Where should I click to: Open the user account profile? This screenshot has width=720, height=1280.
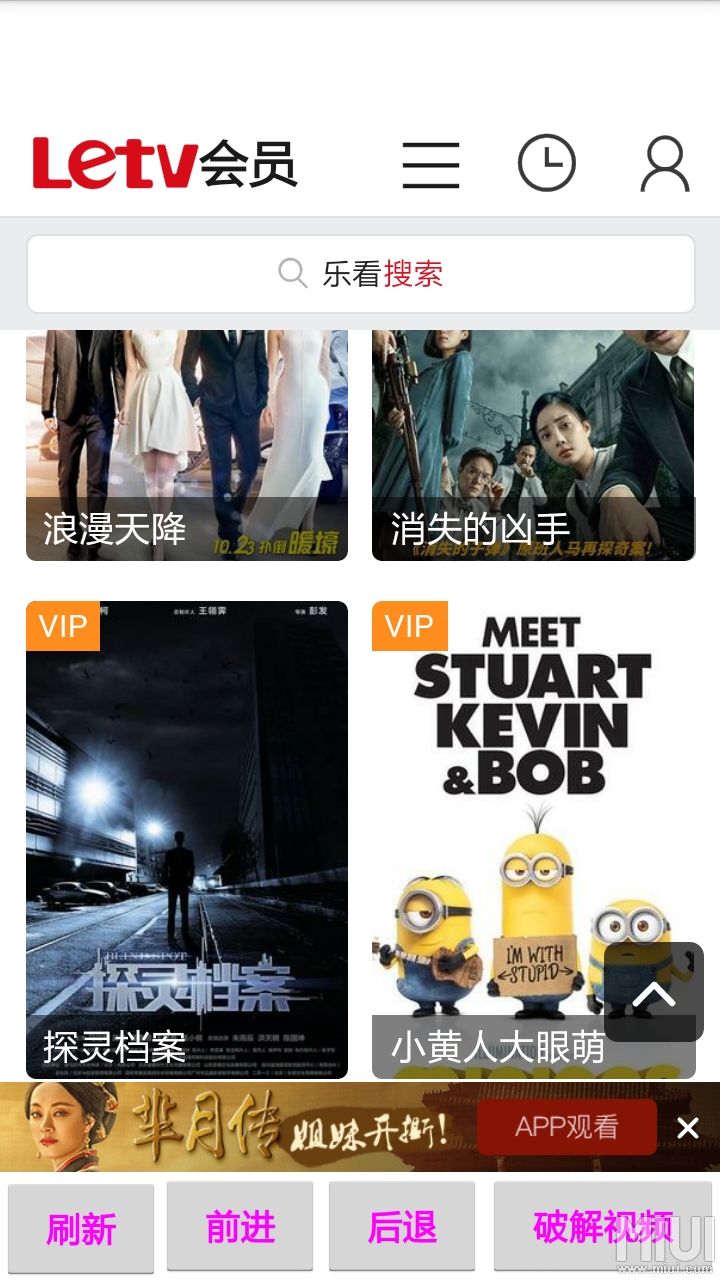pos(664,165)
